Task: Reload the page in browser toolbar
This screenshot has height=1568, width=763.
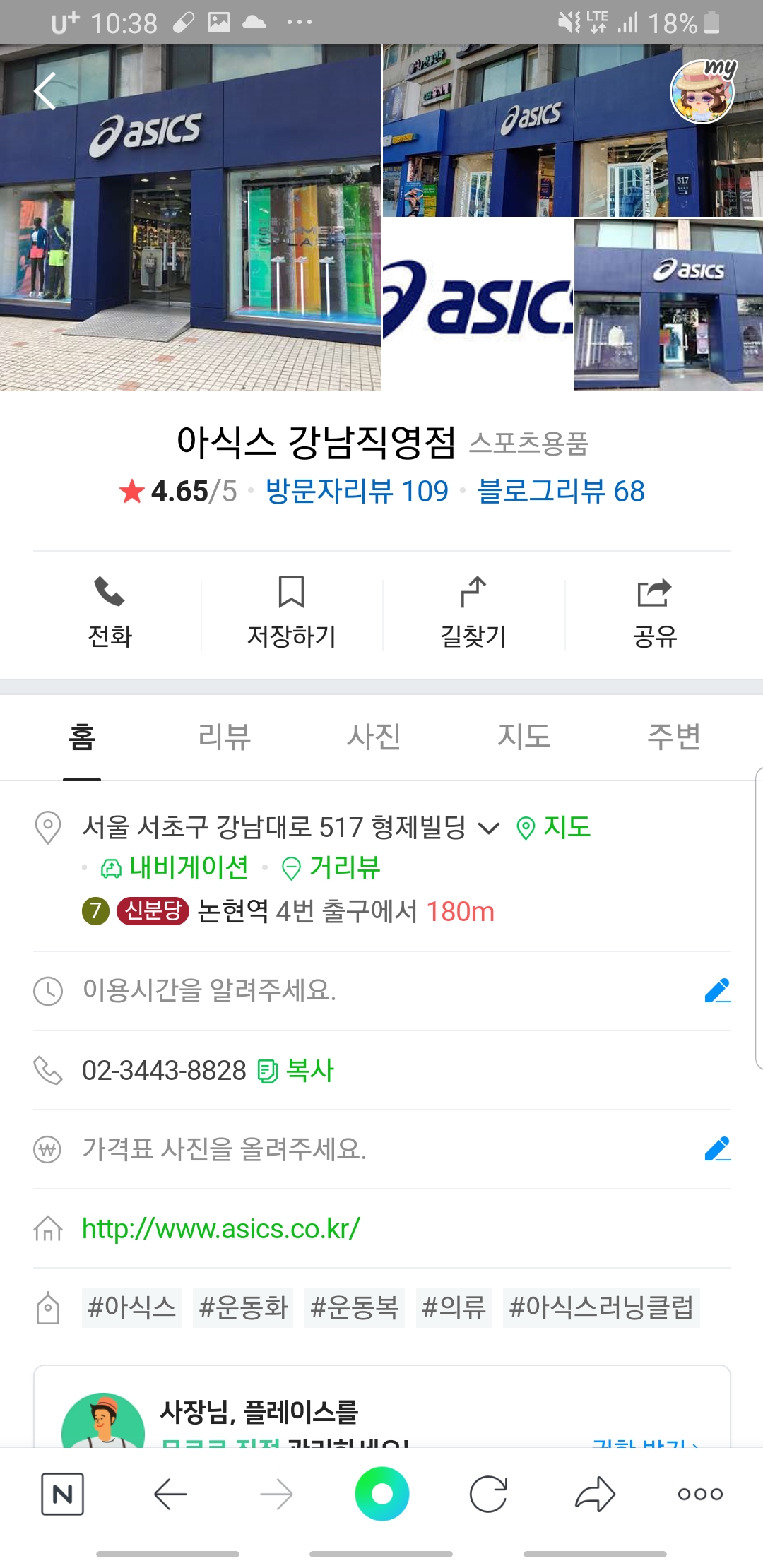Action: click(x=488, y=1494)
